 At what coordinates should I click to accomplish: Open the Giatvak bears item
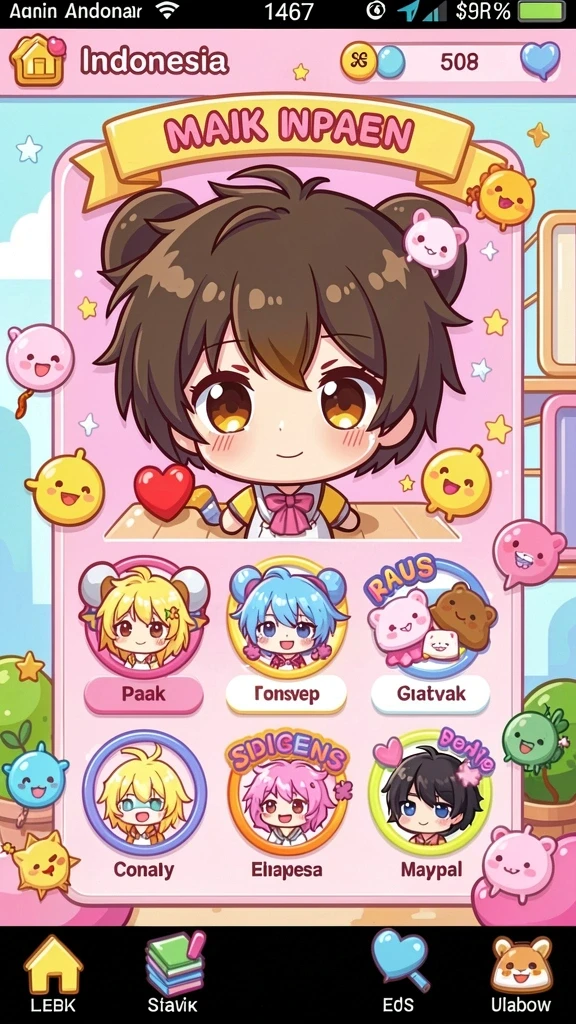tap(430, 616)
